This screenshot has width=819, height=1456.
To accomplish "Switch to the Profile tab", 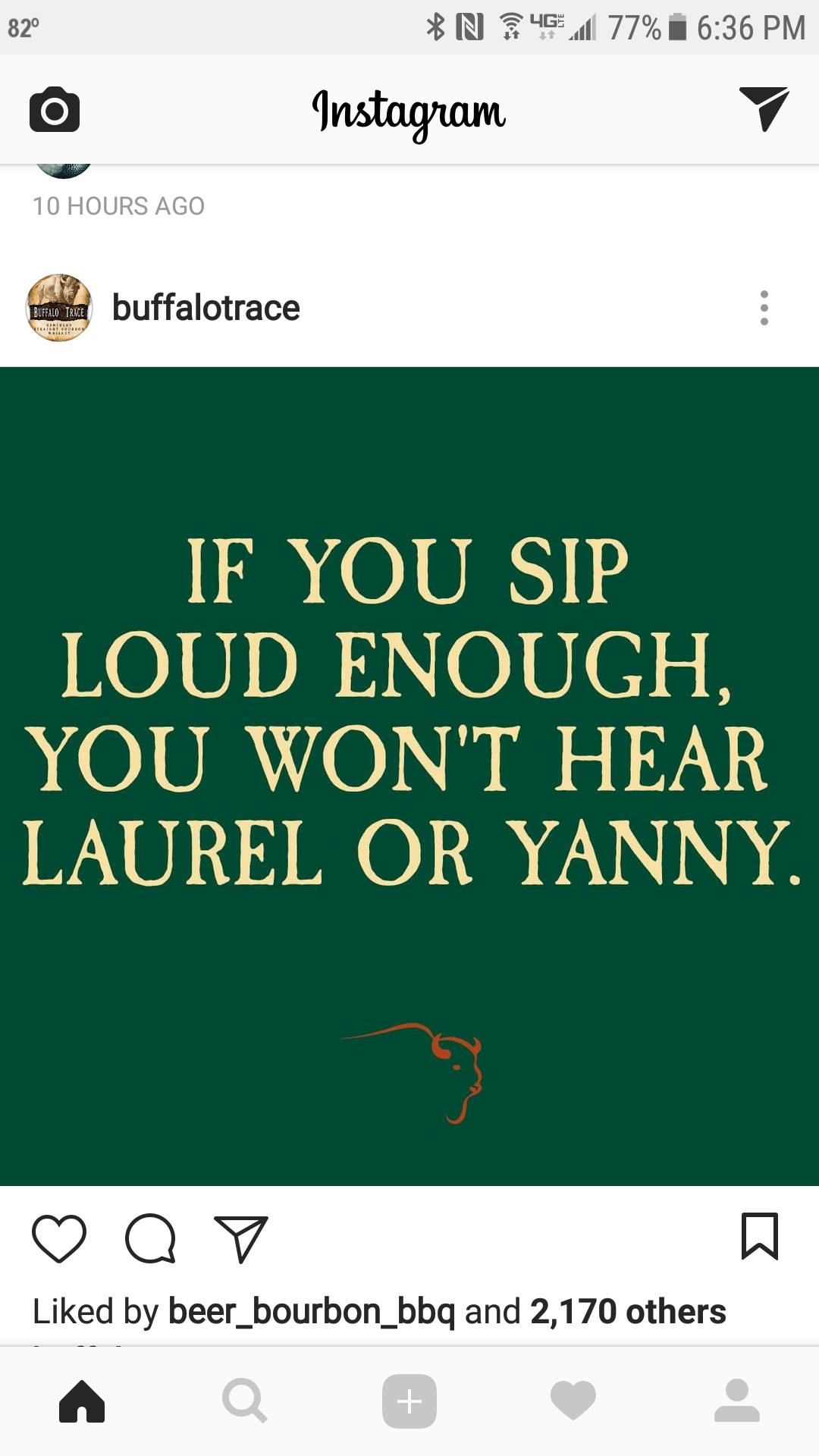I will coord(736,1401).
